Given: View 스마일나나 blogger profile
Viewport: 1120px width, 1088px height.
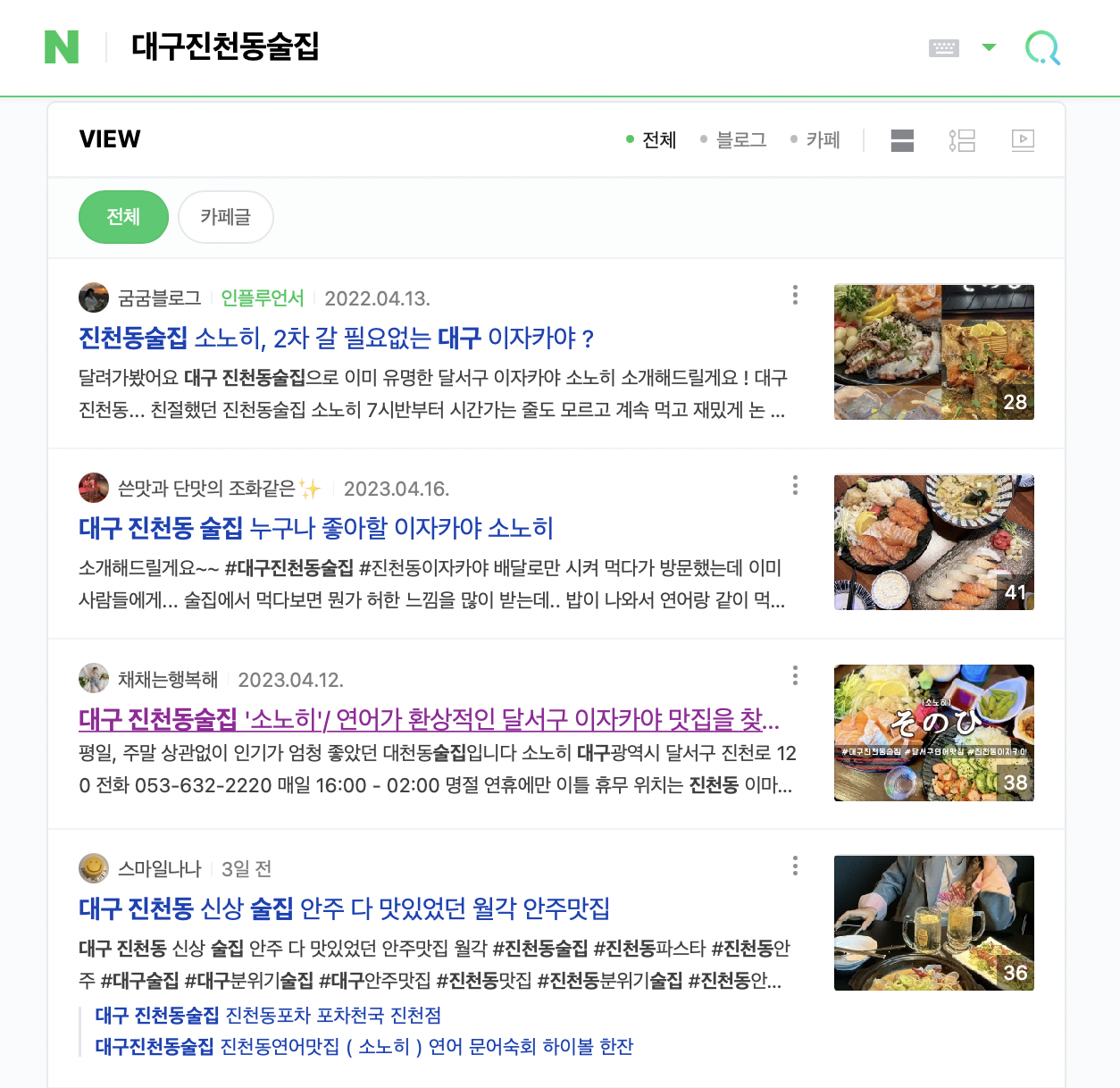Looking at the screenshot, I should (x=160, y=868).
